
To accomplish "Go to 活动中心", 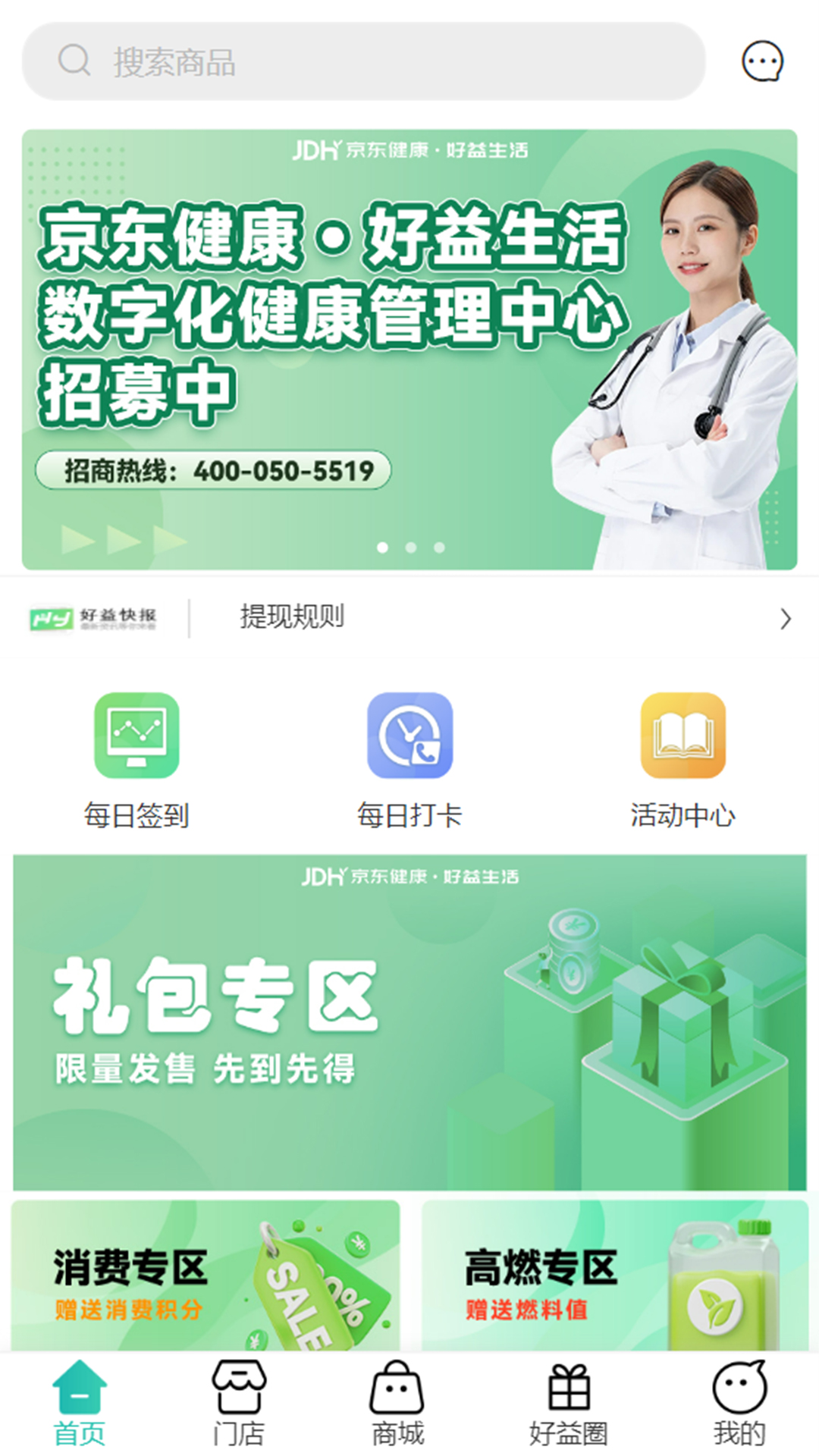I will [x=682, y=760].
